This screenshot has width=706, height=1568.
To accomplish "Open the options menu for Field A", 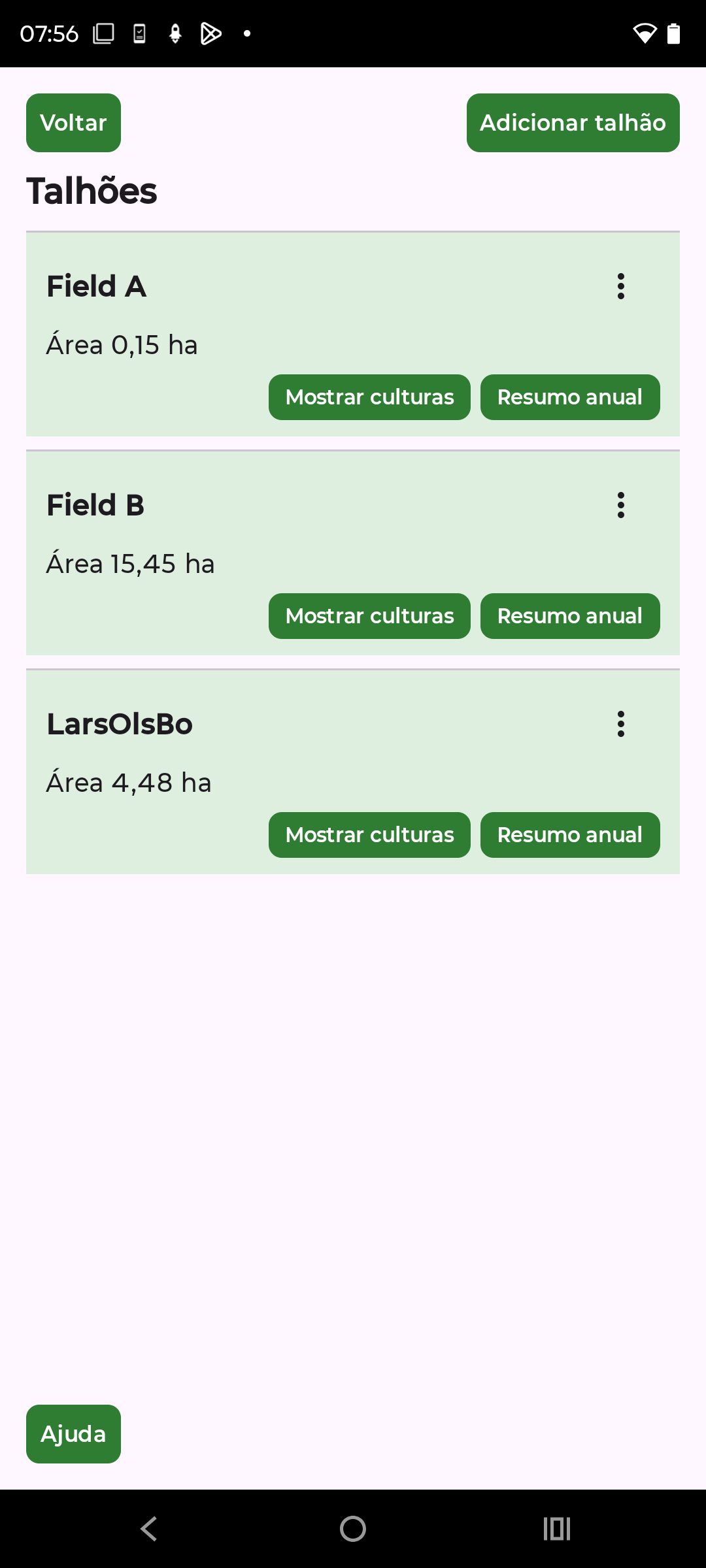I will tap(620, 286).
